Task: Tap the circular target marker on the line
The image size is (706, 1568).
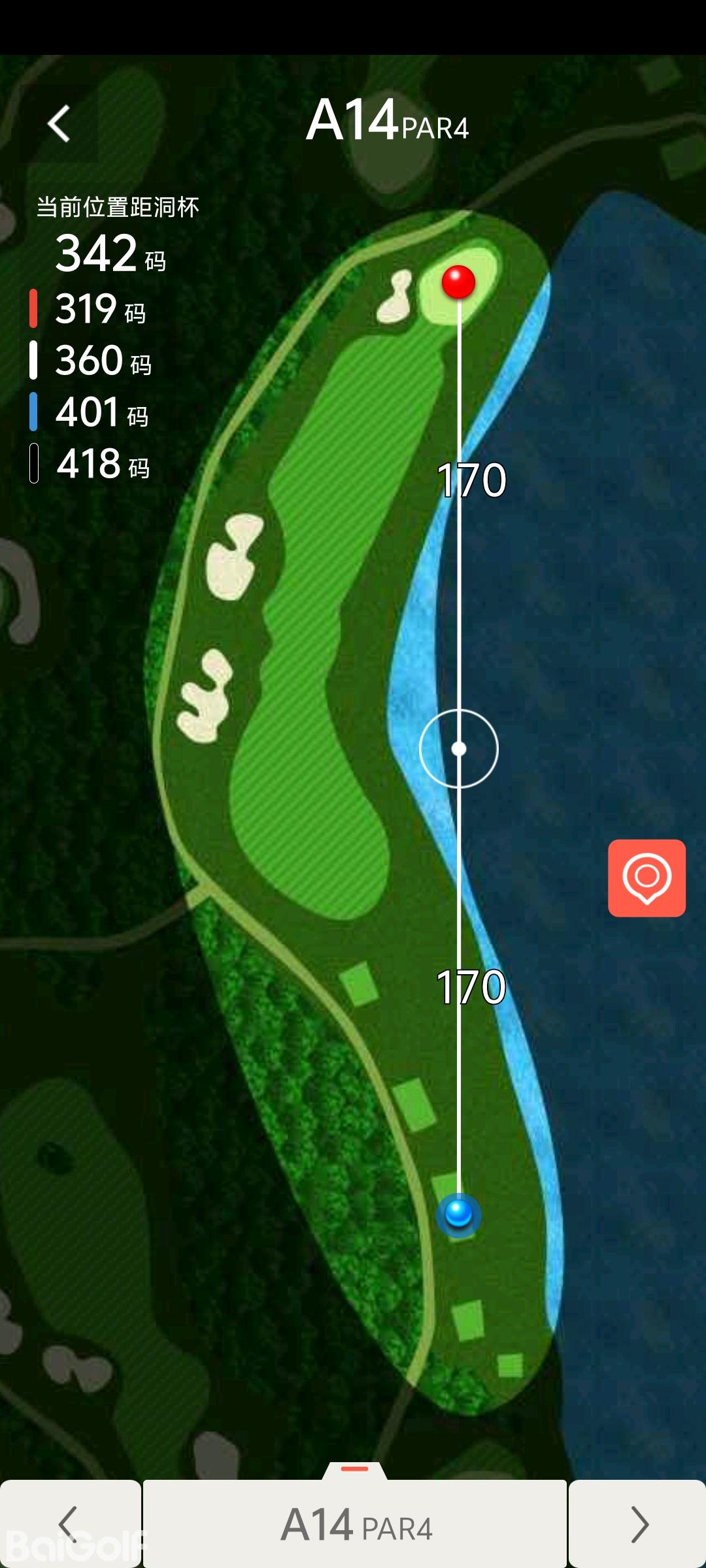Action: [x=459, y=749]
